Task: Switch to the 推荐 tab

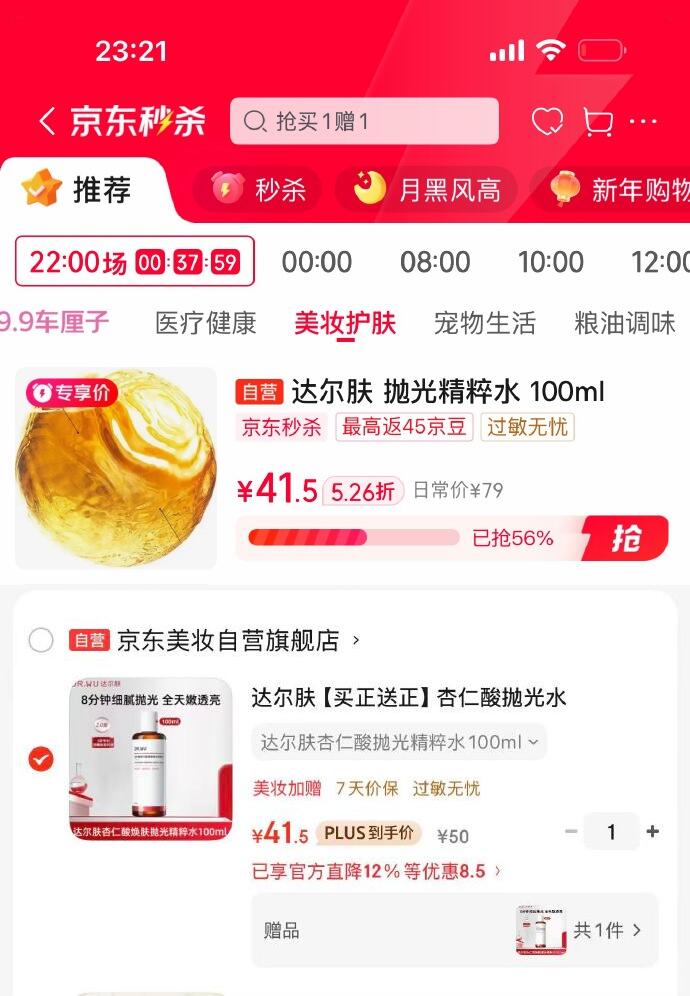Action: click(x=80, y=190)
